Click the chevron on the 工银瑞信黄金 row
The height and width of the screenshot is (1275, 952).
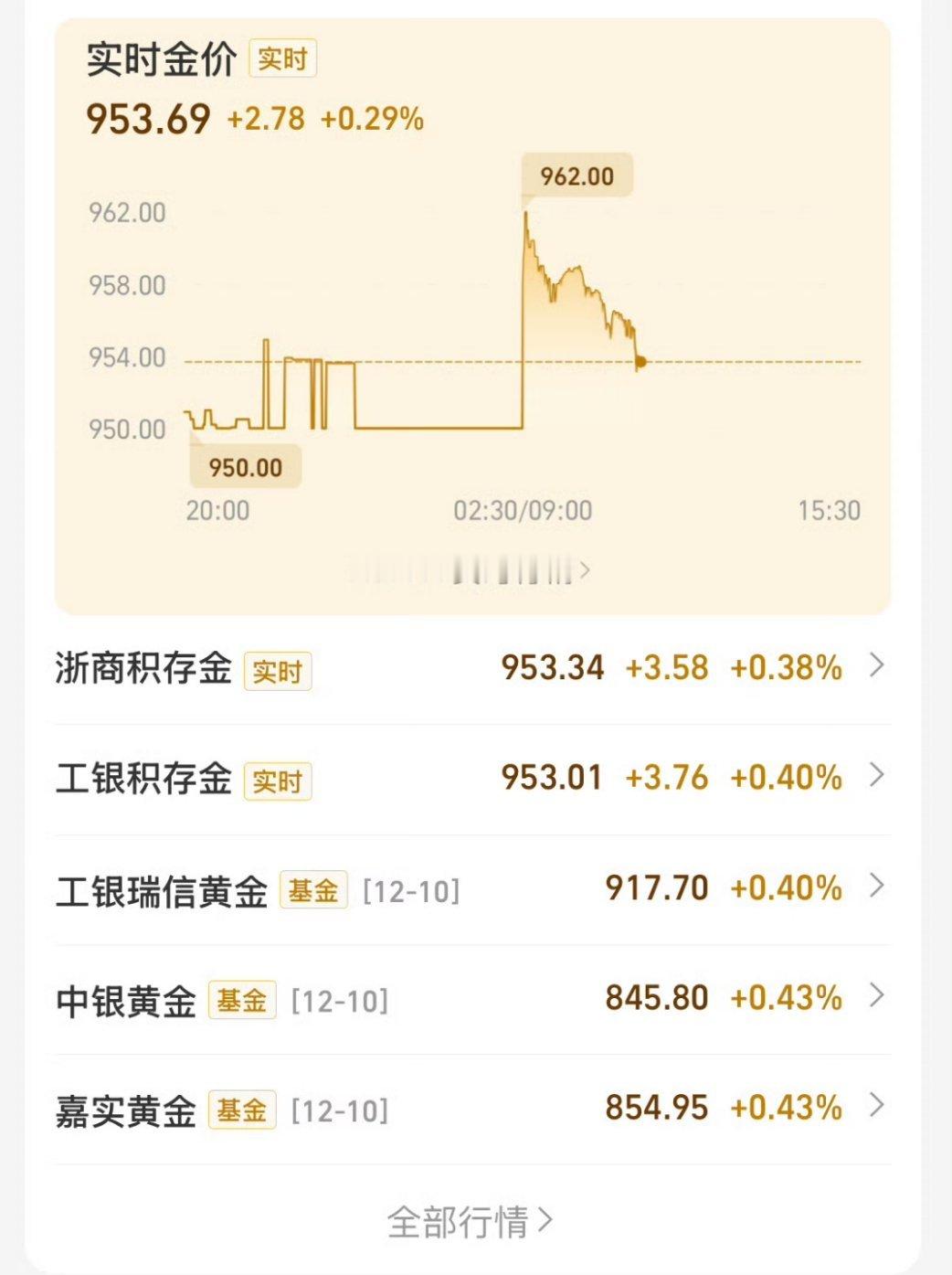[878, 887]
